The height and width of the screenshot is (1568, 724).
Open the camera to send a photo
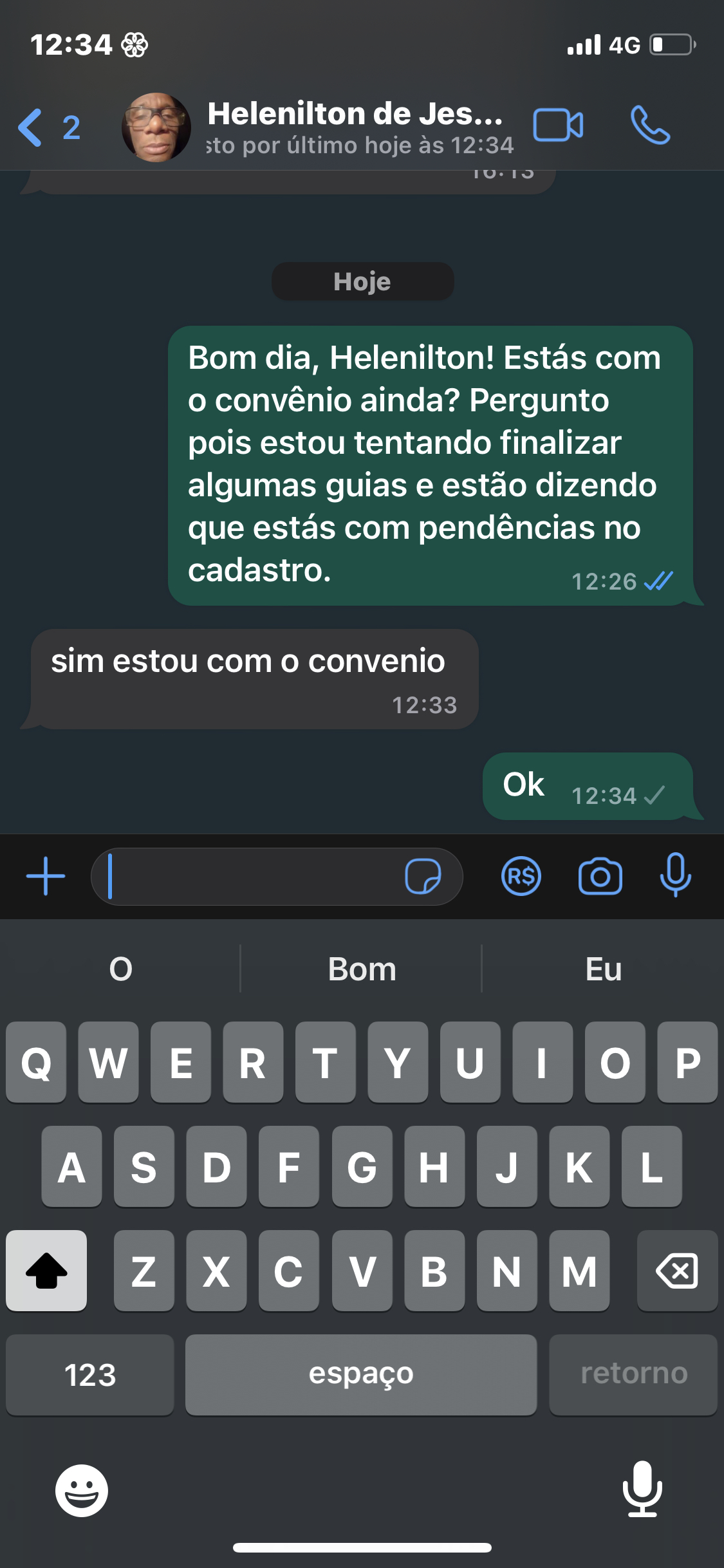[600, 876]
